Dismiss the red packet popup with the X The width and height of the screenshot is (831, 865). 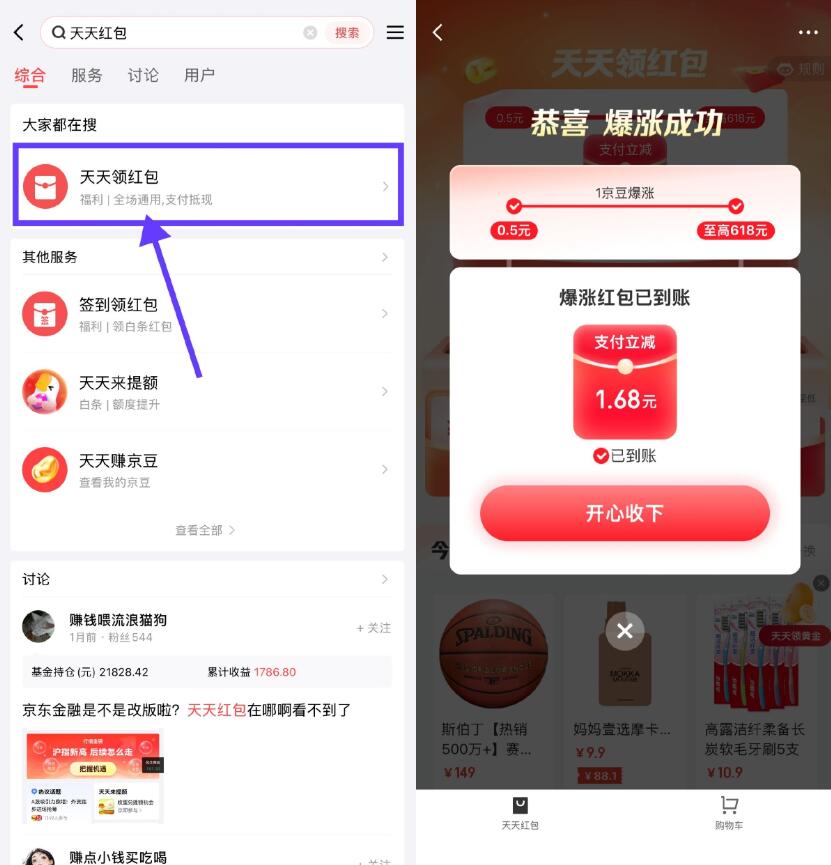point(625,631)
